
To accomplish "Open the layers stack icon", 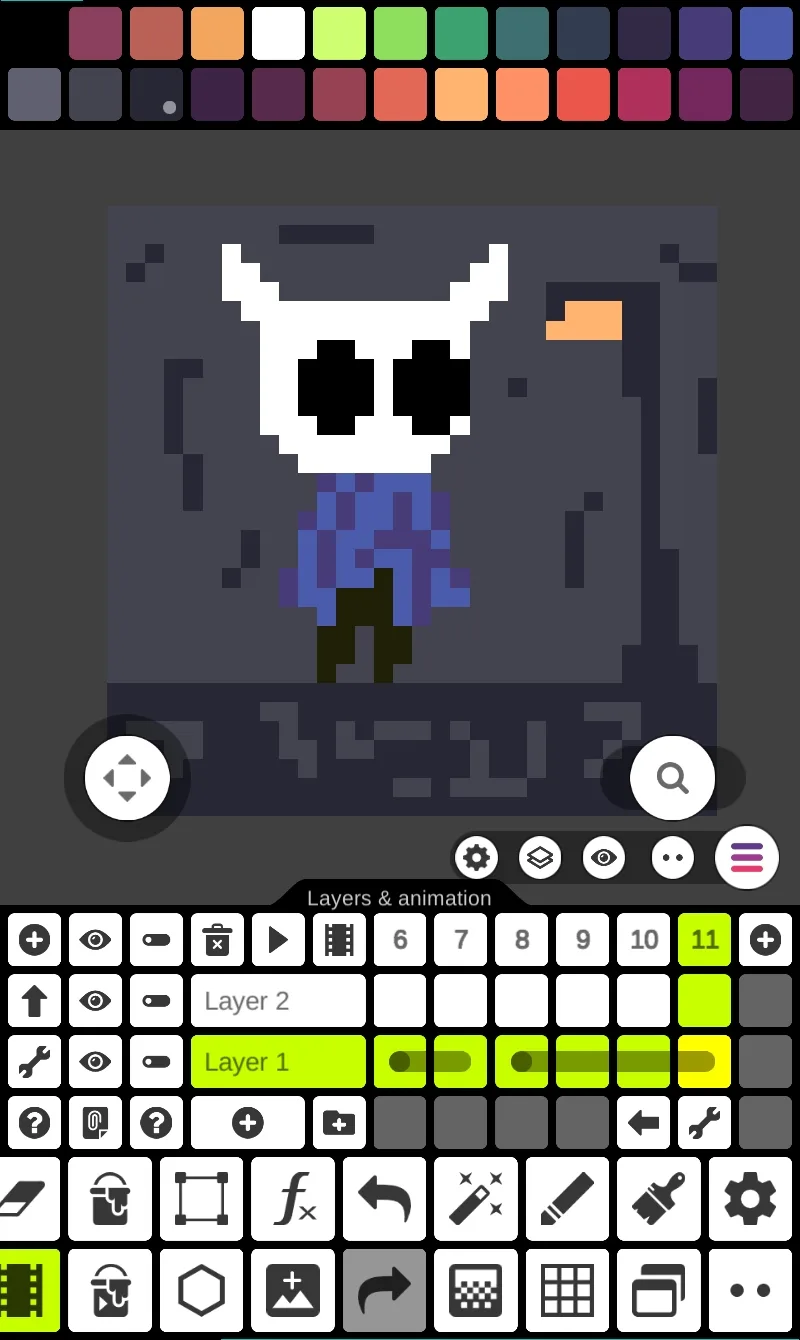I will (540, 858).
